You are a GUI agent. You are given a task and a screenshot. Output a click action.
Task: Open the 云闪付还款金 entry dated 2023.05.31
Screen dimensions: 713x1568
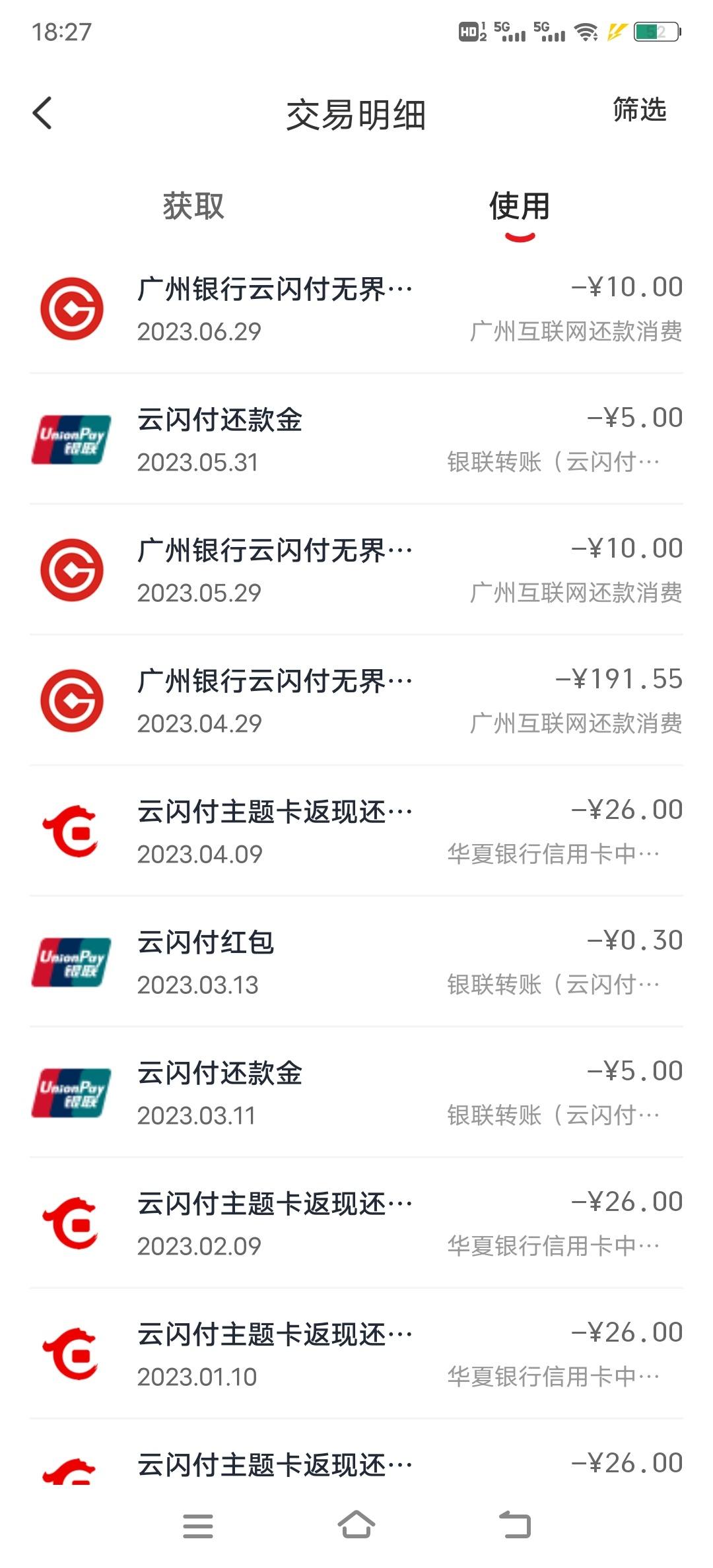pyautogui.click(x=356, y=439)
